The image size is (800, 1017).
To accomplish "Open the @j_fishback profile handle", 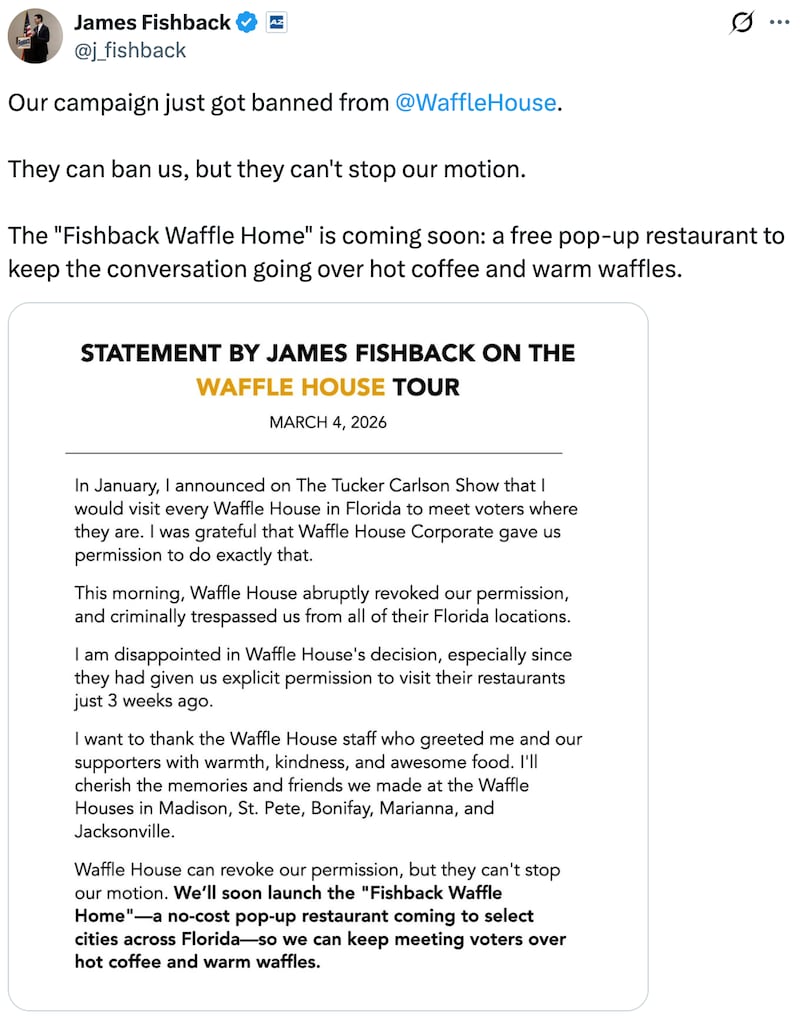I will coord(130,50).
